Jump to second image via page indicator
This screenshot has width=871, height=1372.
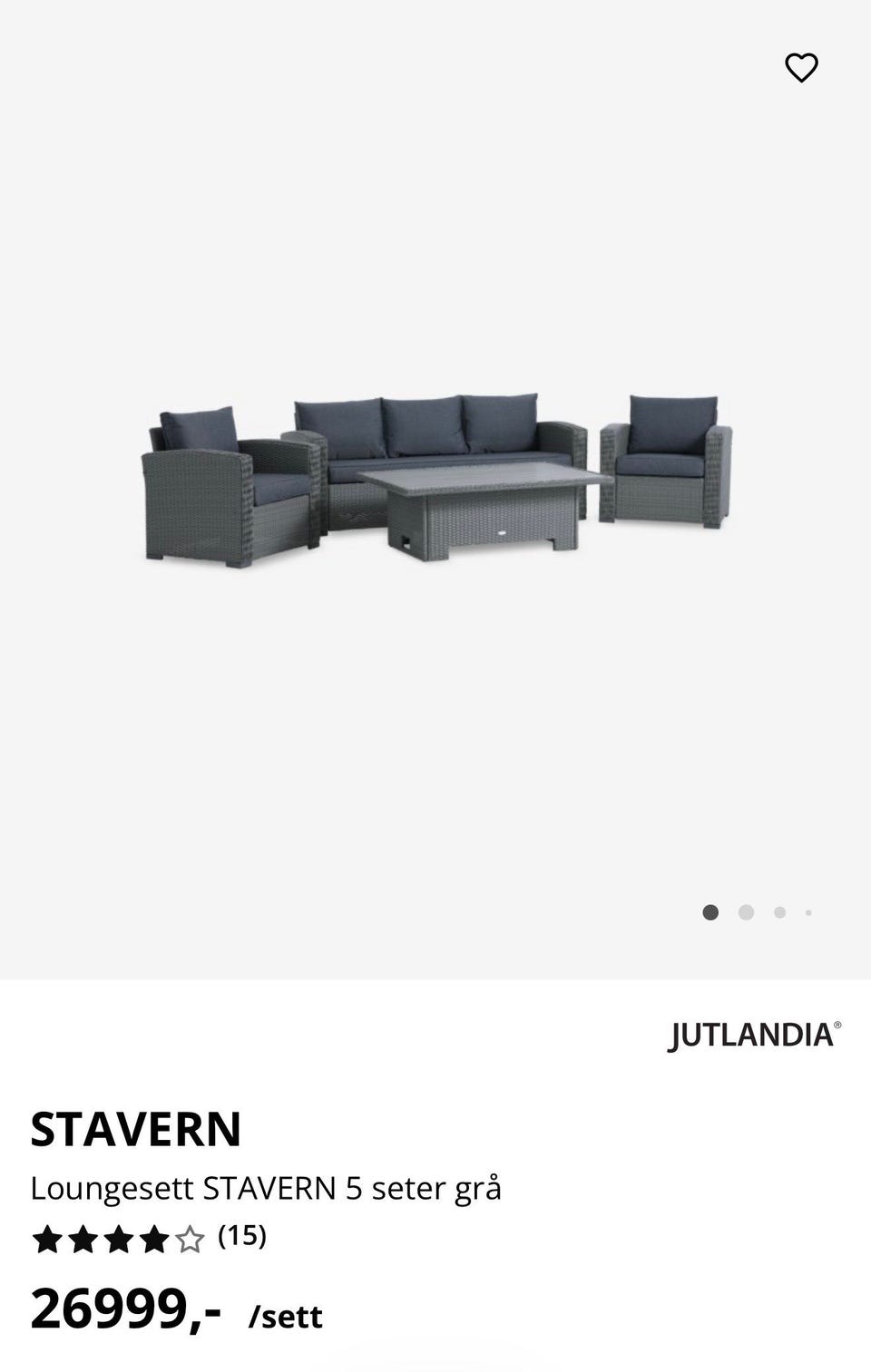[746, 912]
